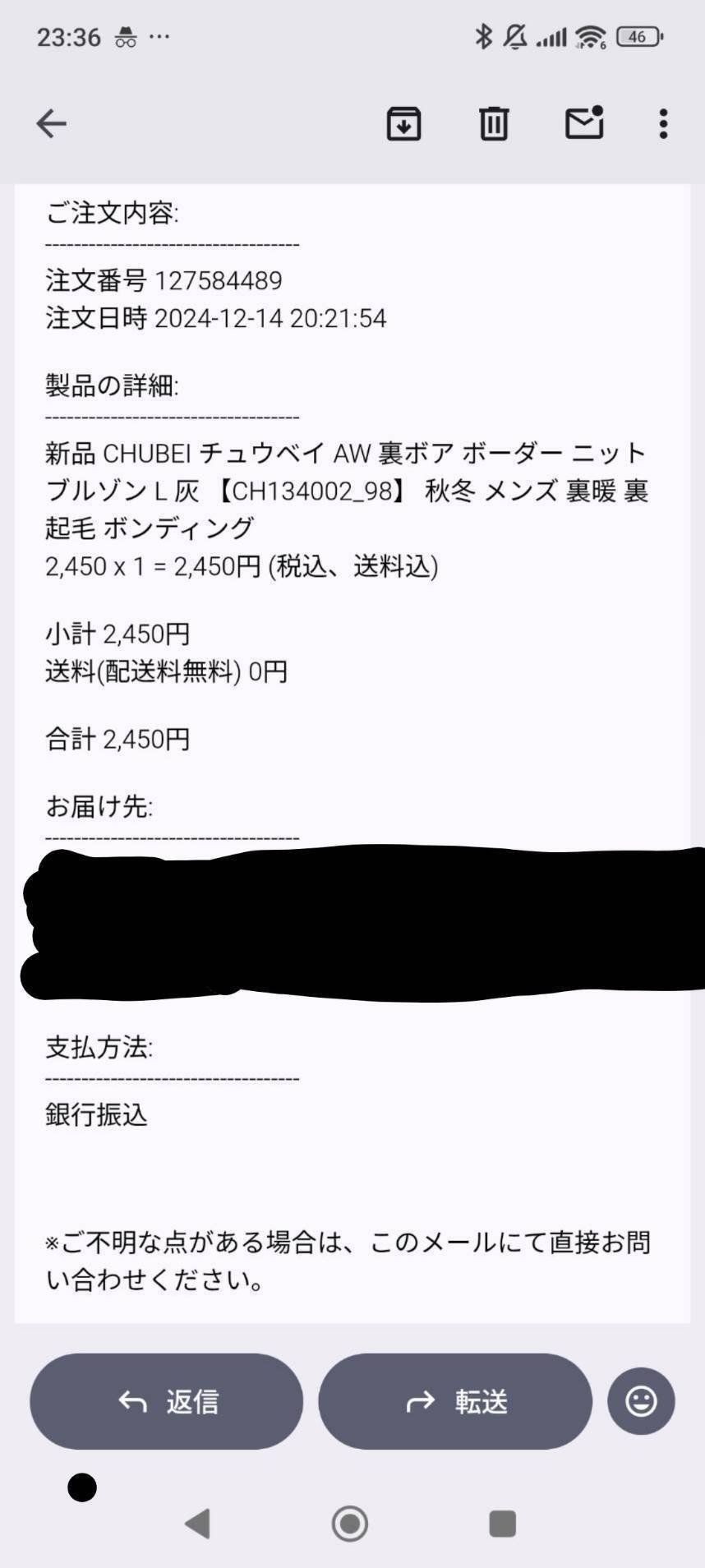Tap the 返信 reply button
705x1568 pixels.
click(x=167, y=1401)
